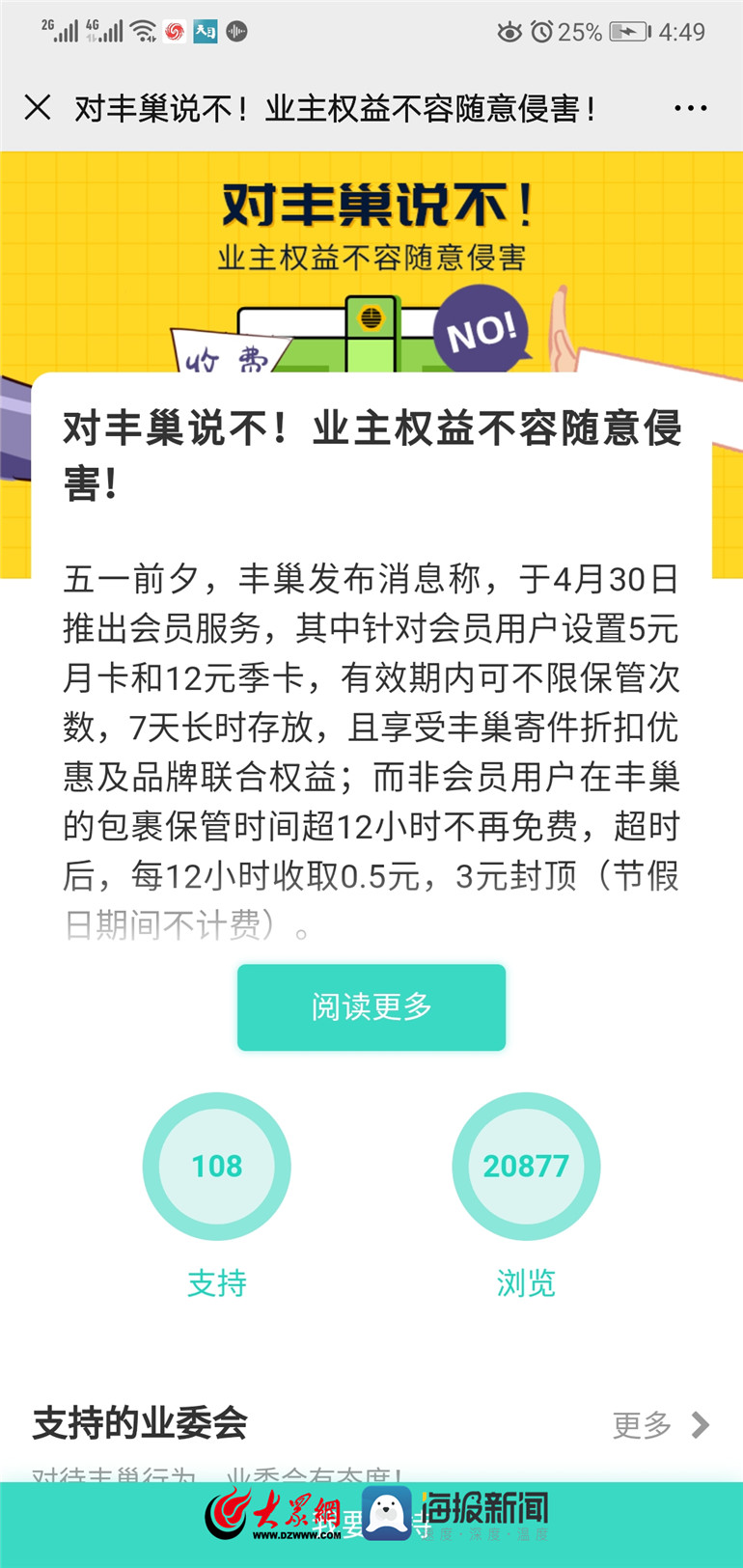The image size is (743, 1568).
Task: Open the three-dot overflow menu
Action: tap(690, 108)
